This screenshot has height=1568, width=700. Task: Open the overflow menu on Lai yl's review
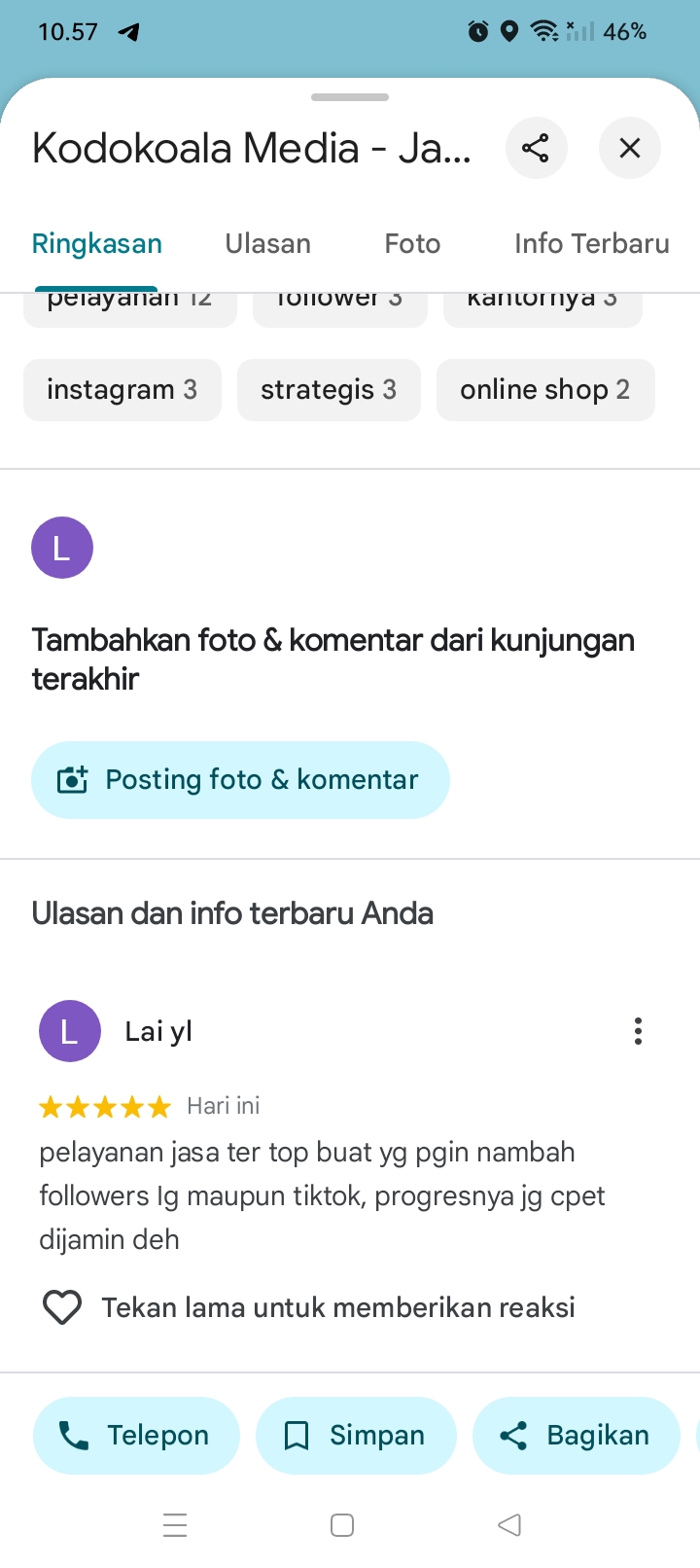638,1031
